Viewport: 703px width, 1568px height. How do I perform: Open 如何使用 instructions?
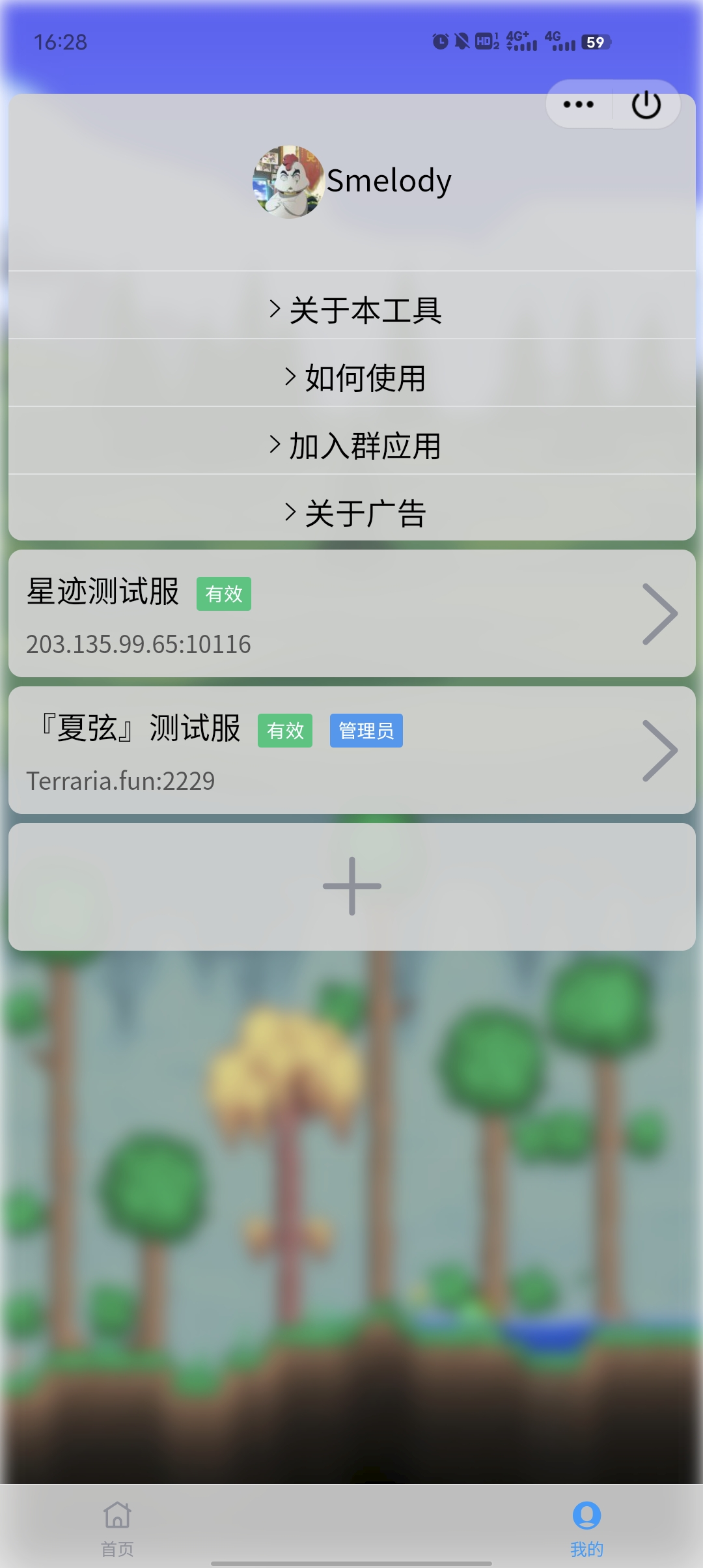[x=355, y=378]
